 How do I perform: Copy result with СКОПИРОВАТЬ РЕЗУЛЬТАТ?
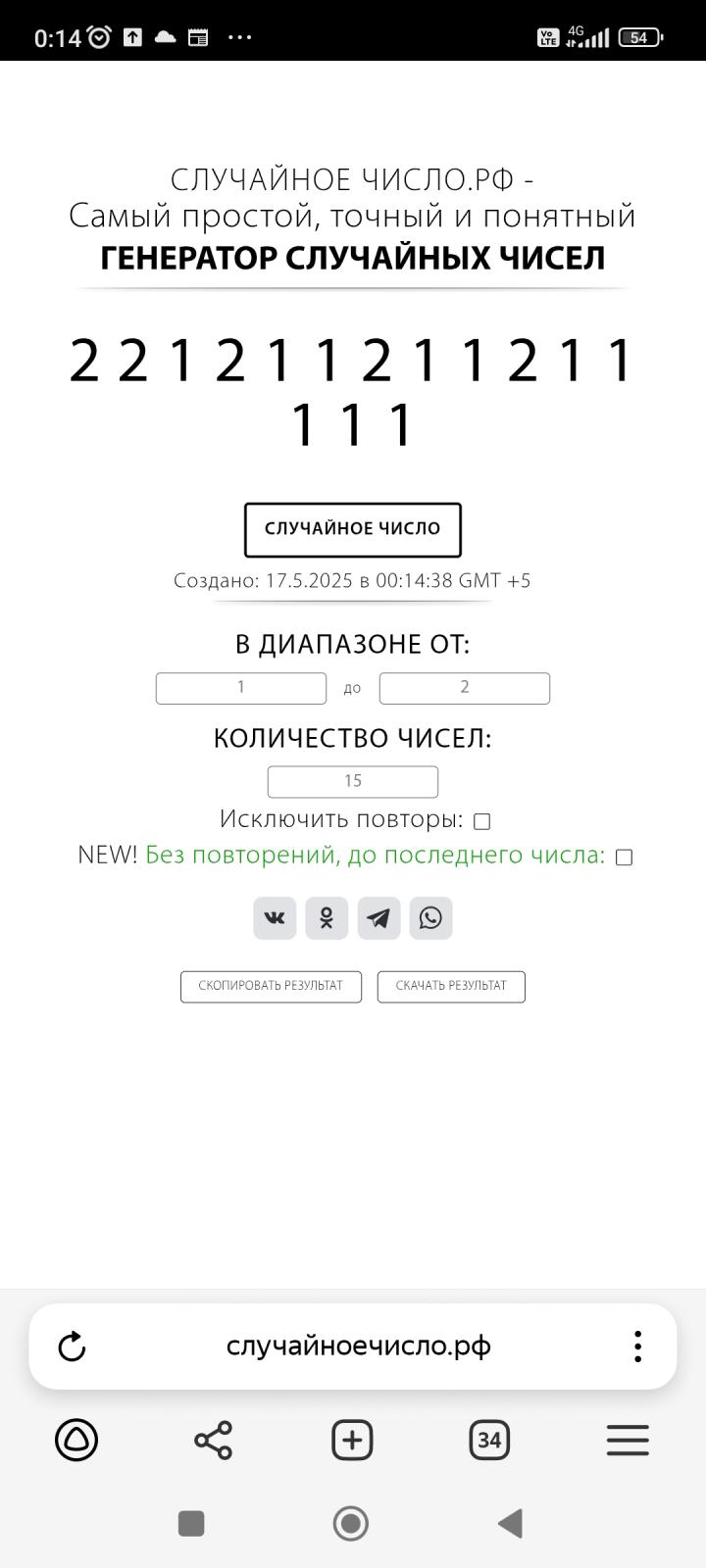(271, 986)
